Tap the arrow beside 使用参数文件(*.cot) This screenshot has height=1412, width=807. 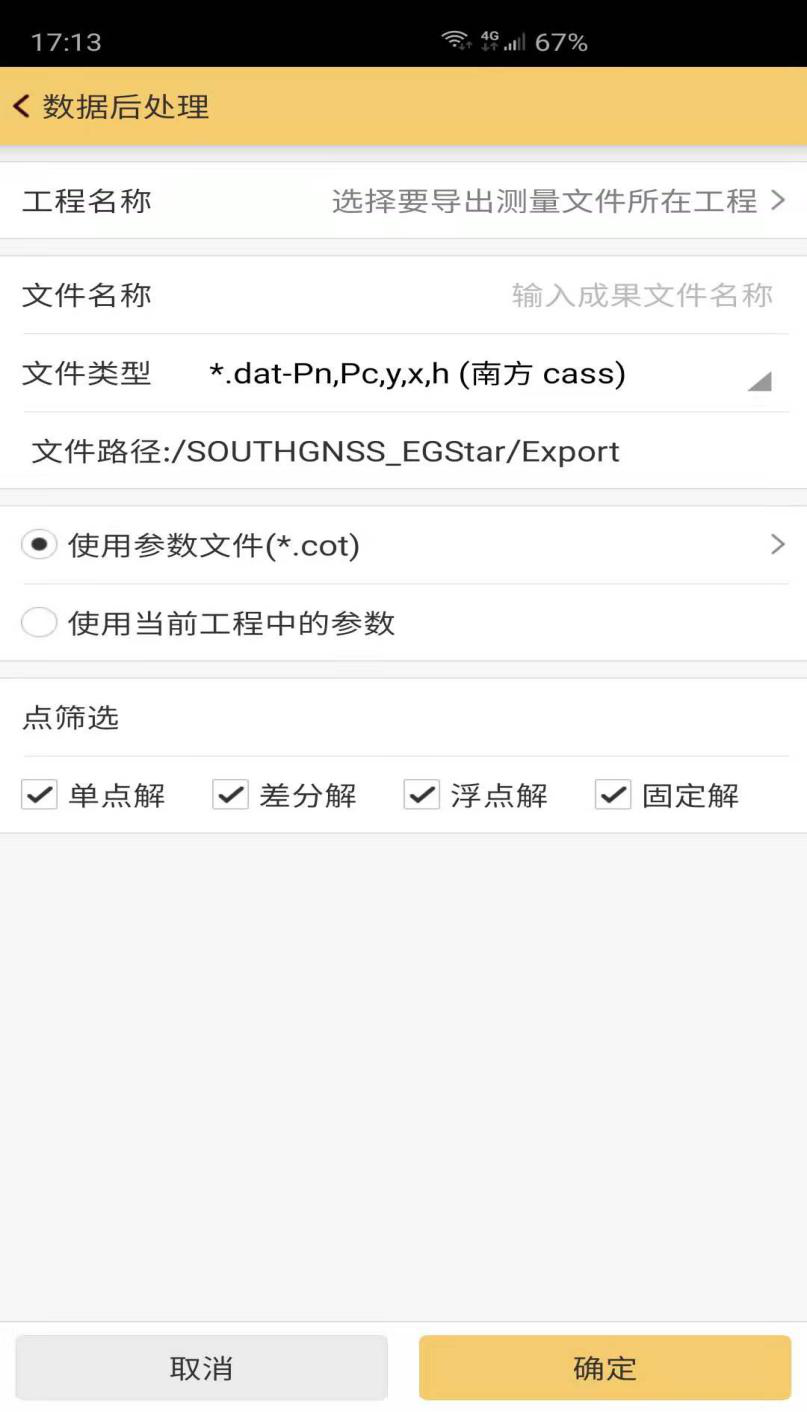(777, 546)
